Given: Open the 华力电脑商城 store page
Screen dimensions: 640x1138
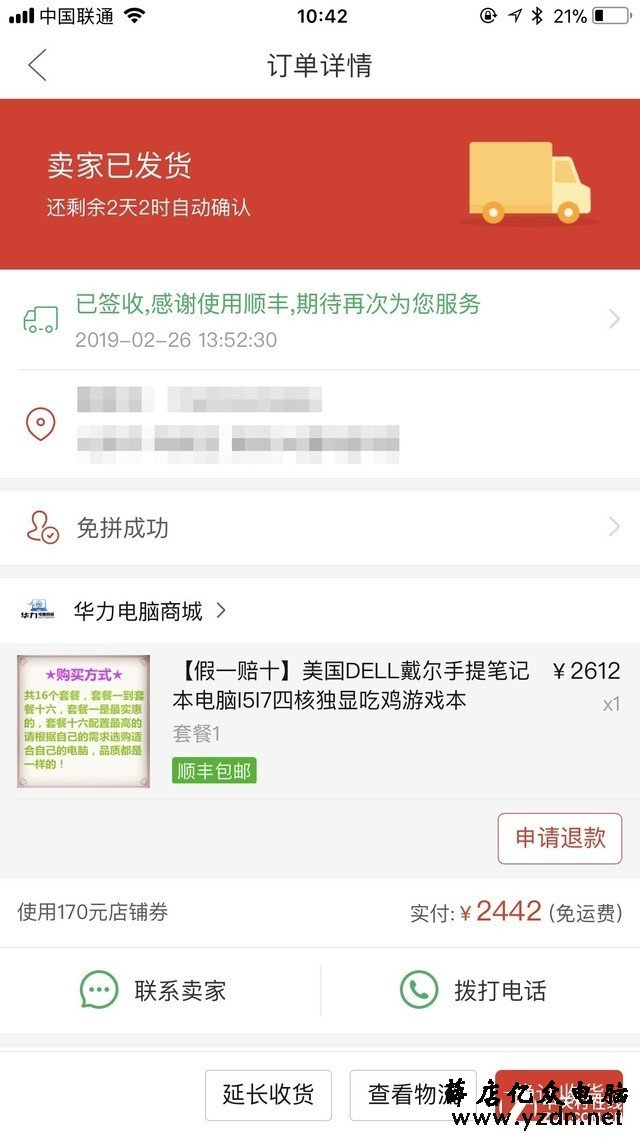Looking at the screenshot, I should pos(138,610).
